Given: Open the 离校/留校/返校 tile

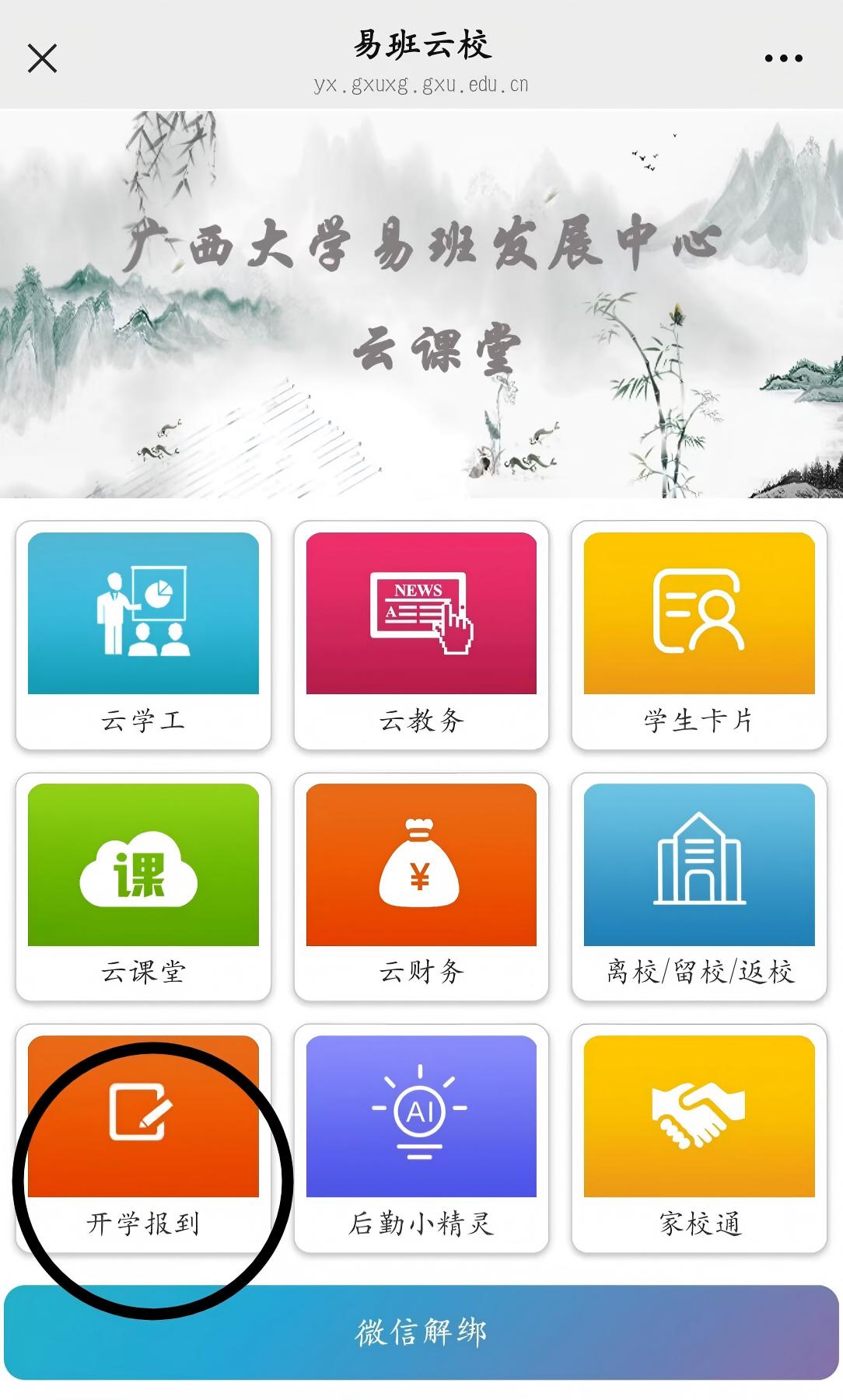Looking at the screenshot, I should 698,886.
